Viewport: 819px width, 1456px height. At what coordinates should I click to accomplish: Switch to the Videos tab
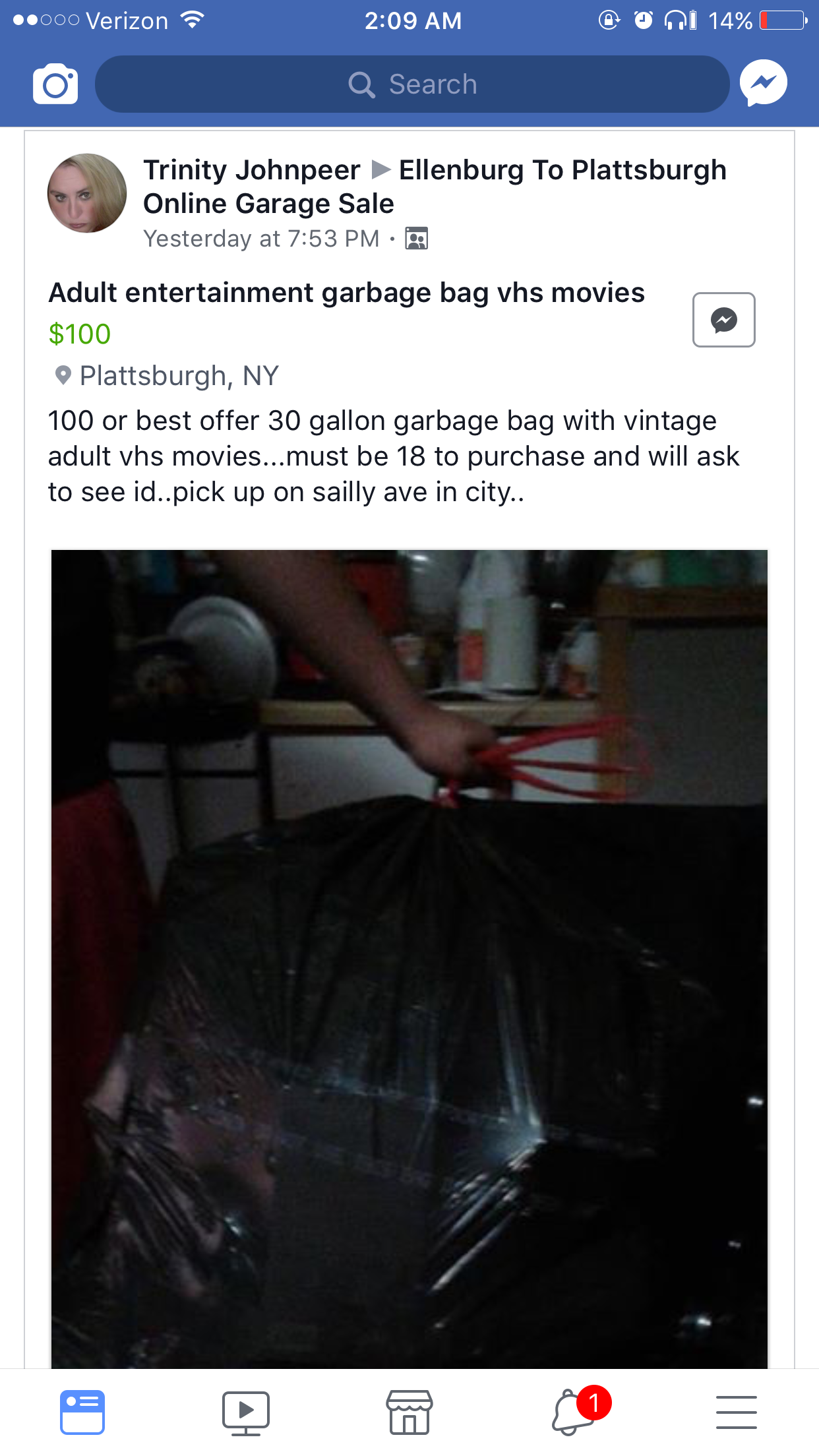(245, 1412)
